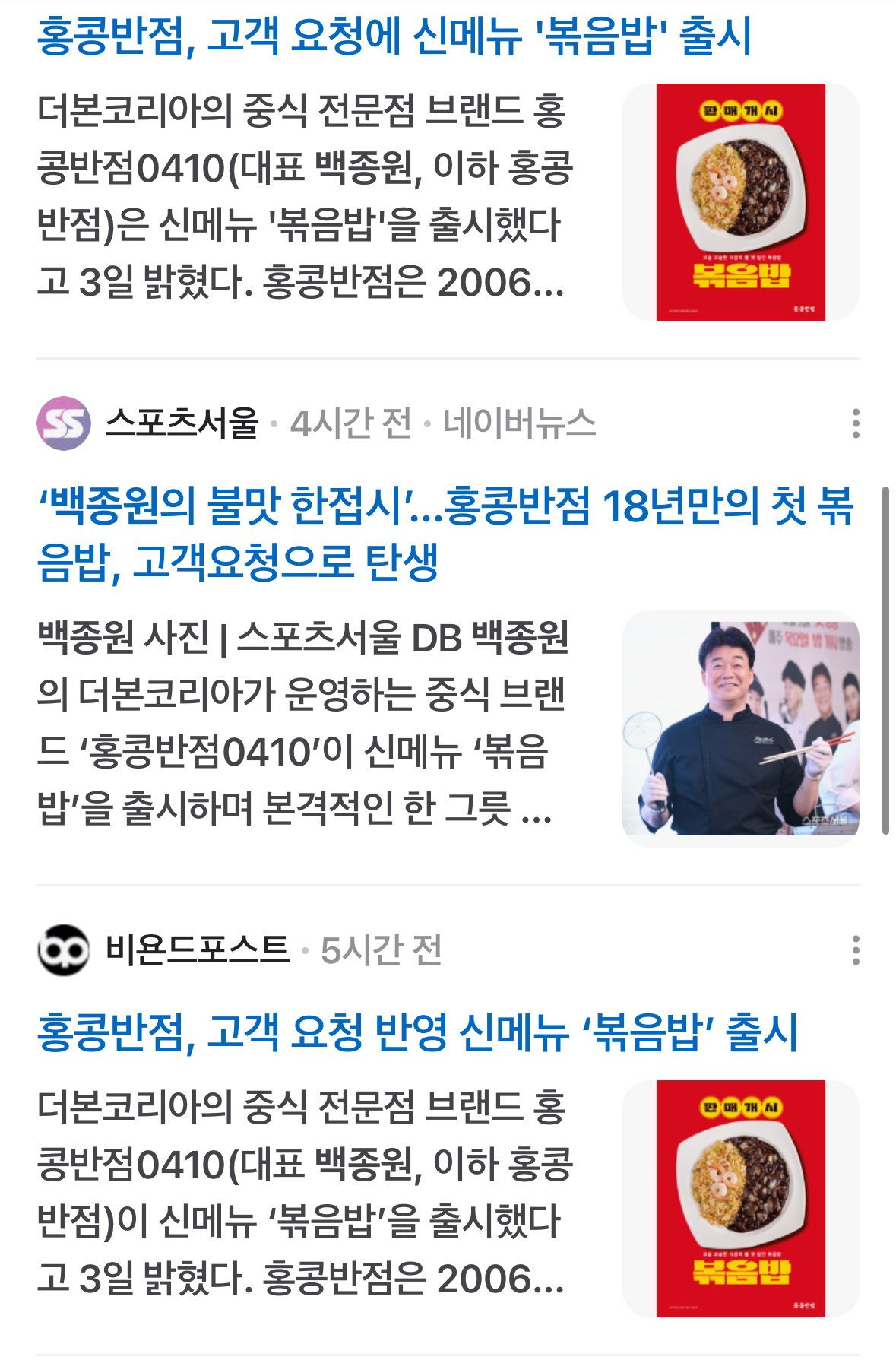Open the 비욘드포스트 publisher source
Viewport: 896px width, 1360px height.
(196, 950)
